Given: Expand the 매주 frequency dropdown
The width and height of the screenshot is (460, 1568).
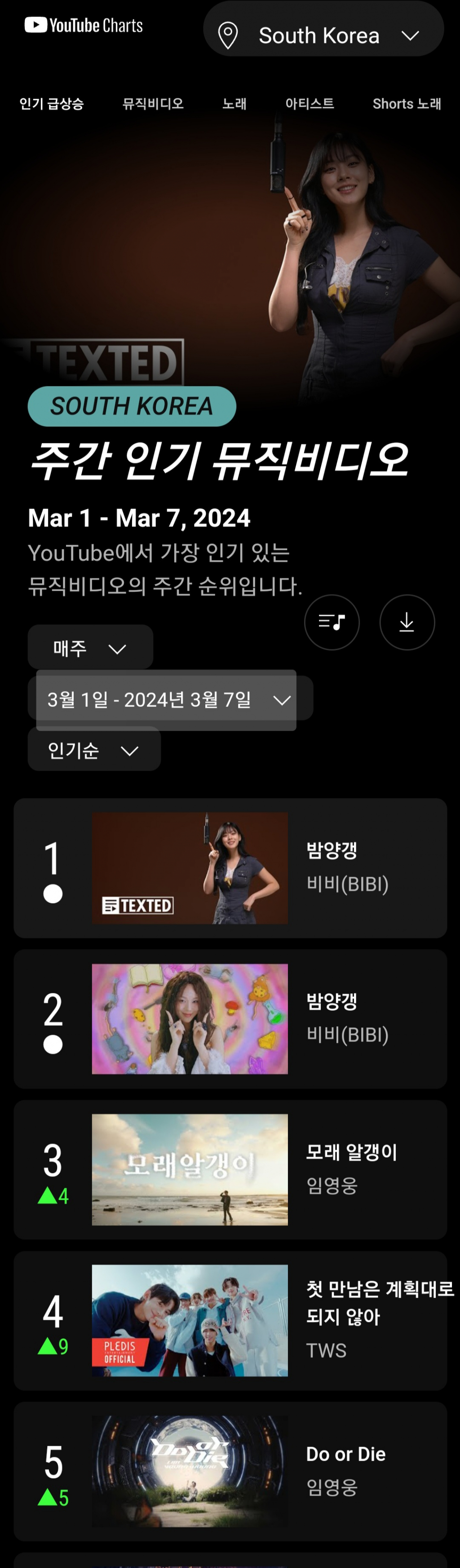Looking at the screenshot, I should 90,648.
